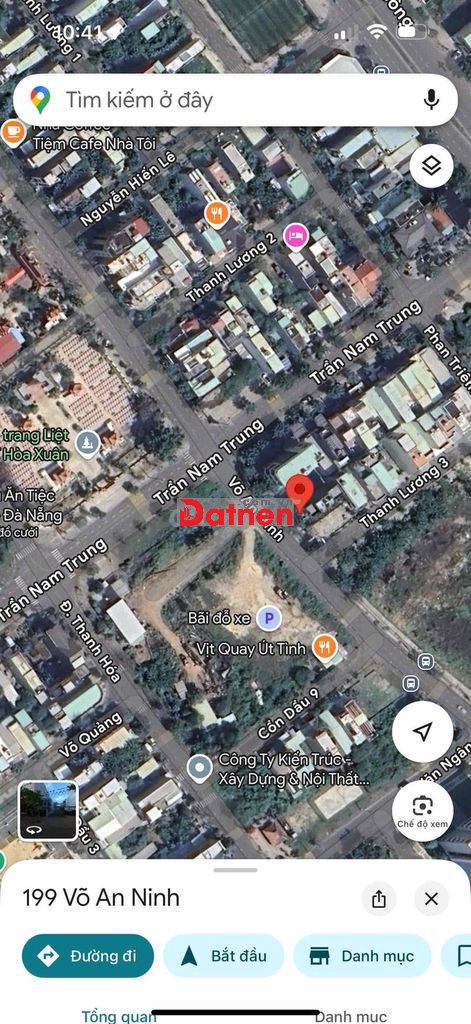The image size is (471, 1024).
Task: Open Công Ty Kiến Trúc place marker
Action: [199, 768]
